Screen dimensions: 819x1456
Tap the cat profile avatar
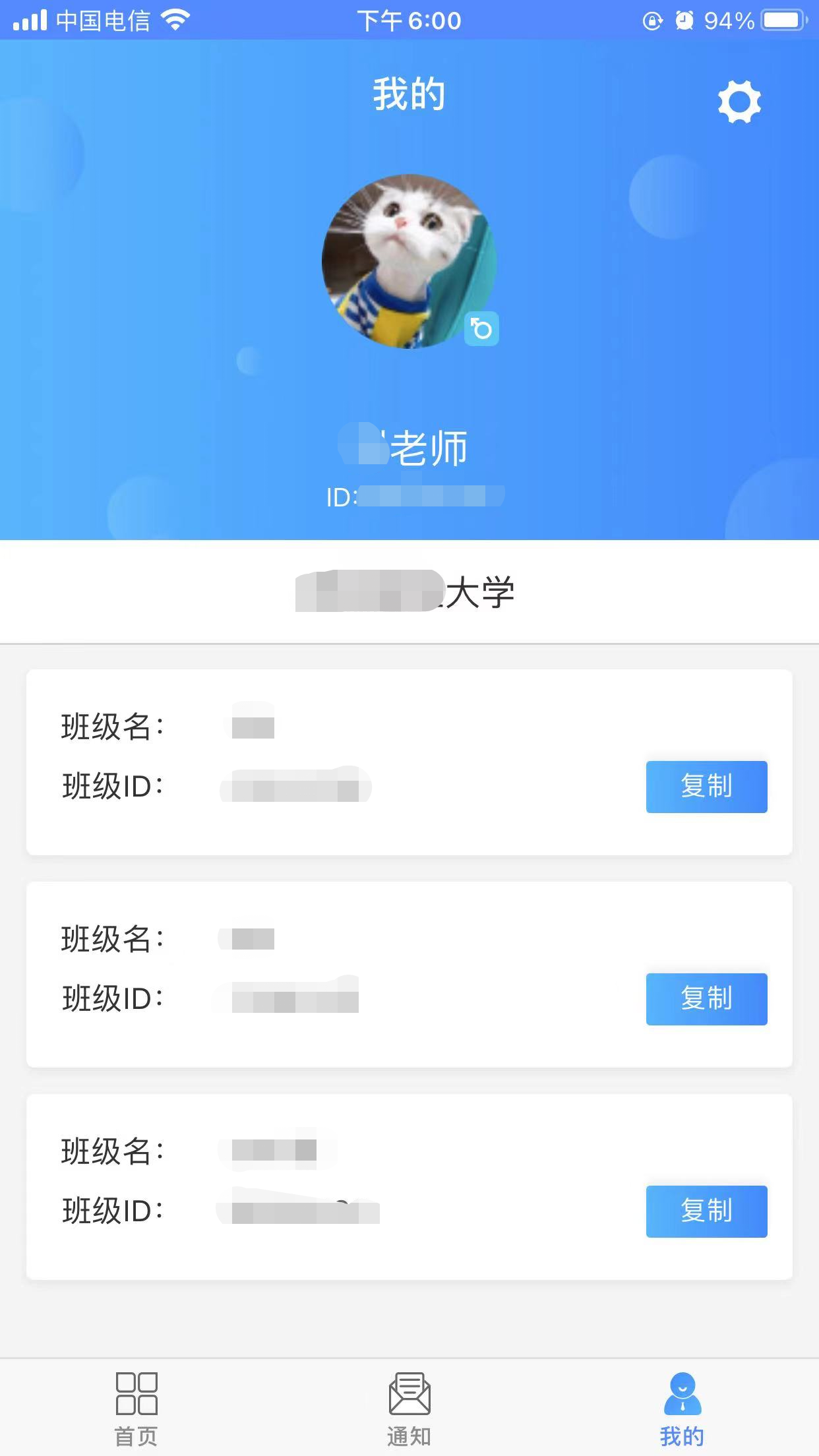tap(408, 261)
